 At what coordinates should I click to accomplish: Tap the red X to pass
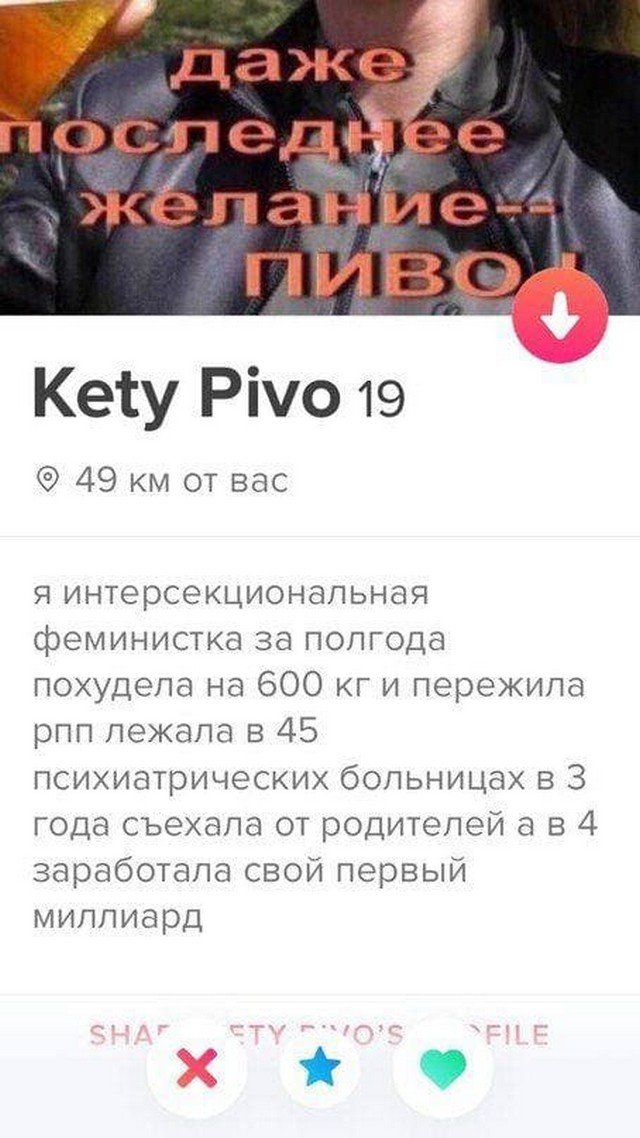coord(196,1071)
